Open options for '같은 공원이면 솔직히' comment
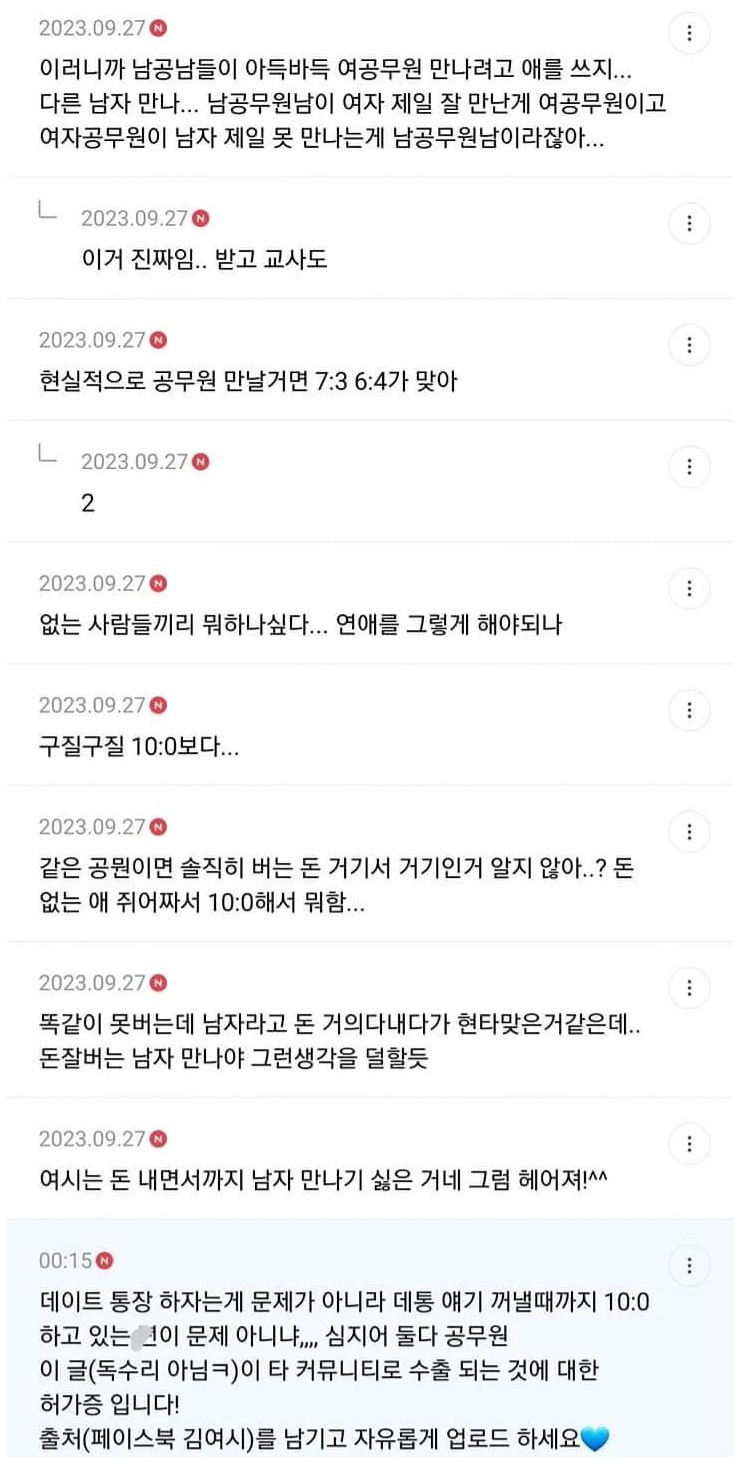This screenshot has height=1469, width=751. tap(689, 832)
